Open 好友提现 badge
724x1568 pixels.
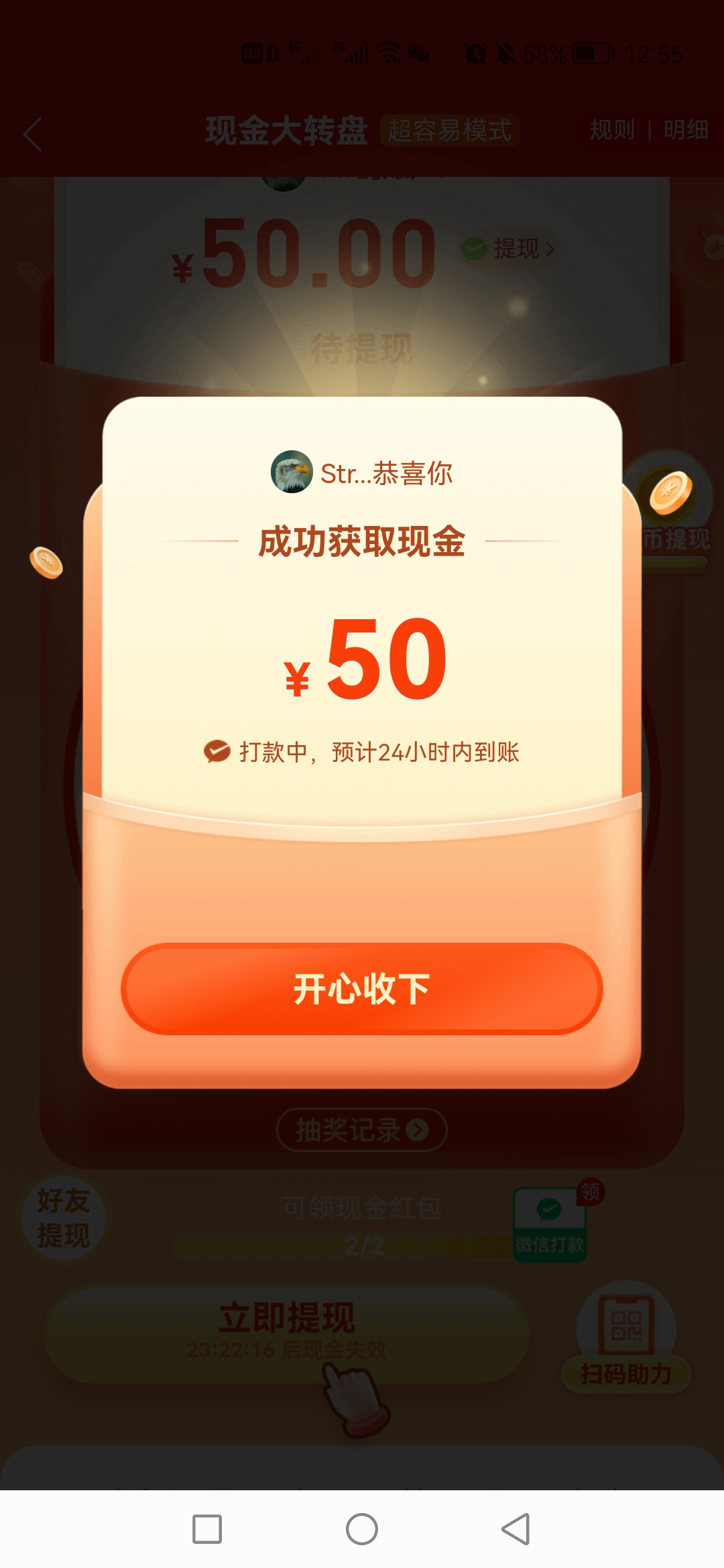[x=63, y=1218]
